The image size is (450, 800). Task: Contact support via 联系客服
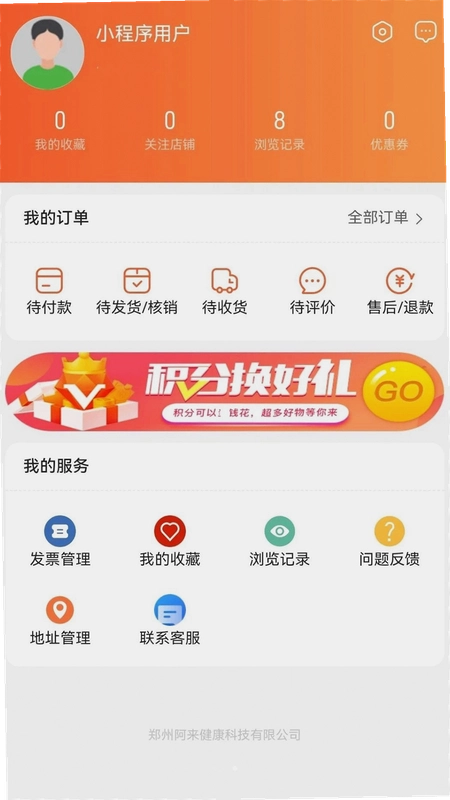coord(170,620)
